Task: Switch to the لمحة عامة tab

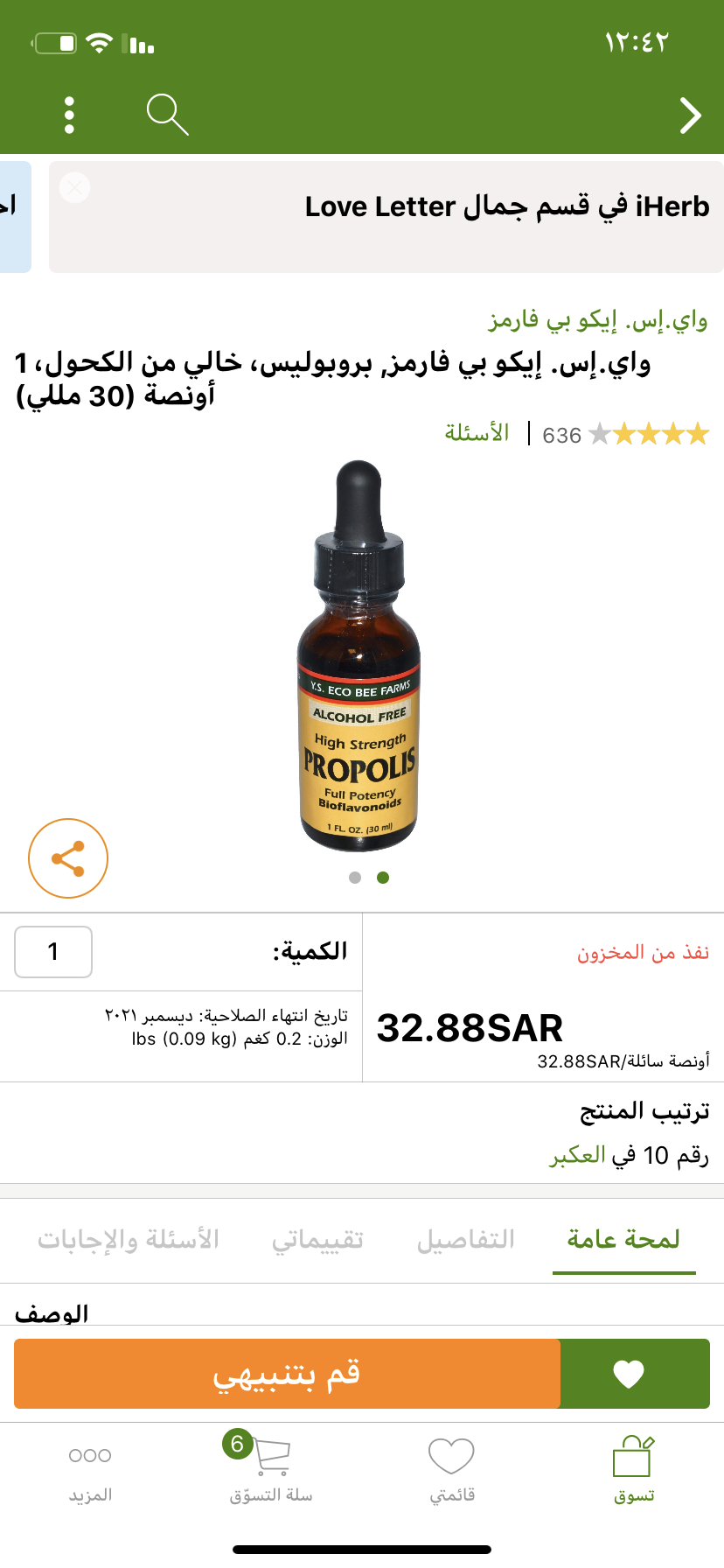Action: point(623,1239)
